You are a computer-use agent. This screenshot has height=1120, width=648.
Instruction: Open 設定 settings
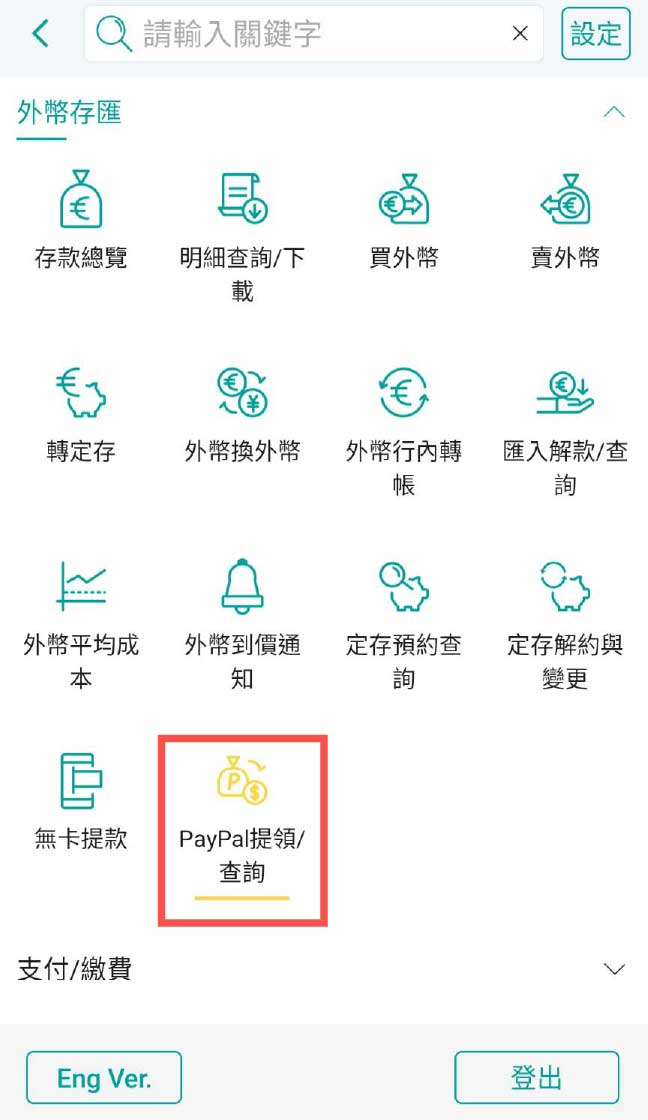(596, 34)
